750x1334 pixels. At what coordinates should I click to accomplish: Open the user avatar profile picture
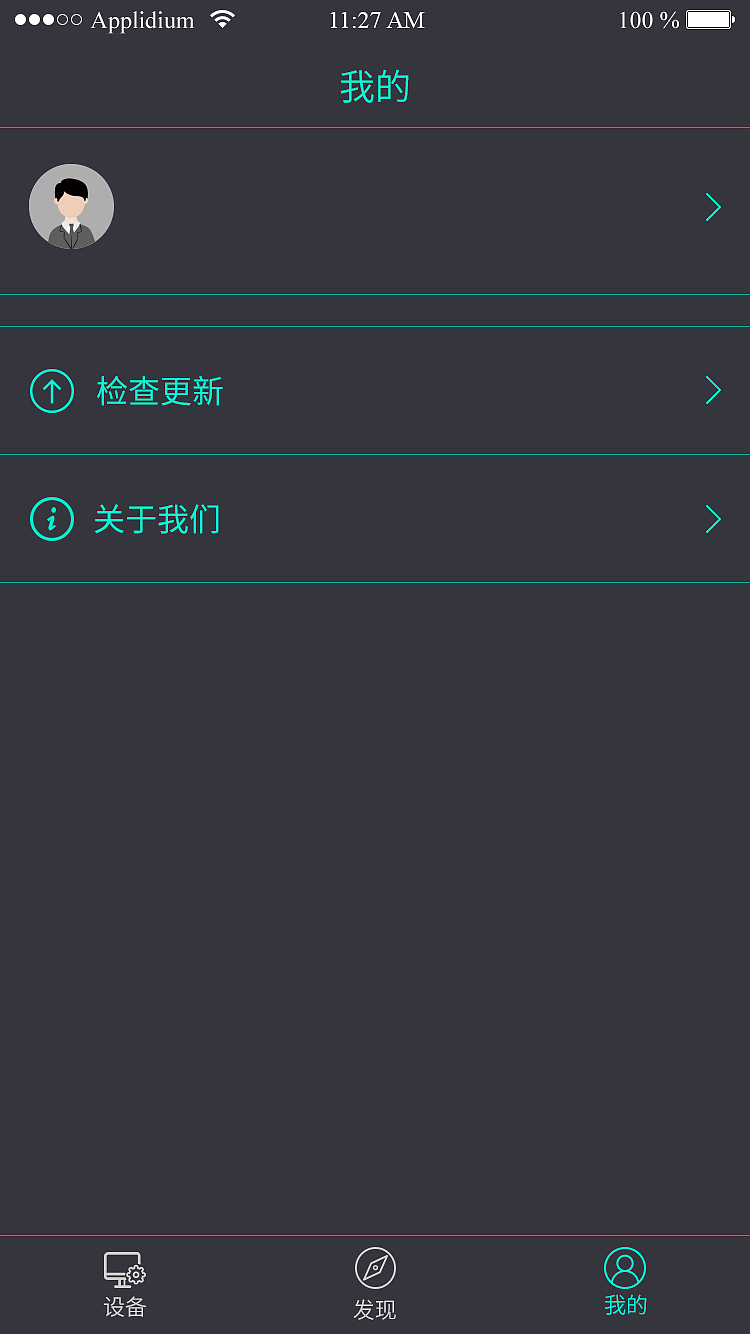(71, 206)
